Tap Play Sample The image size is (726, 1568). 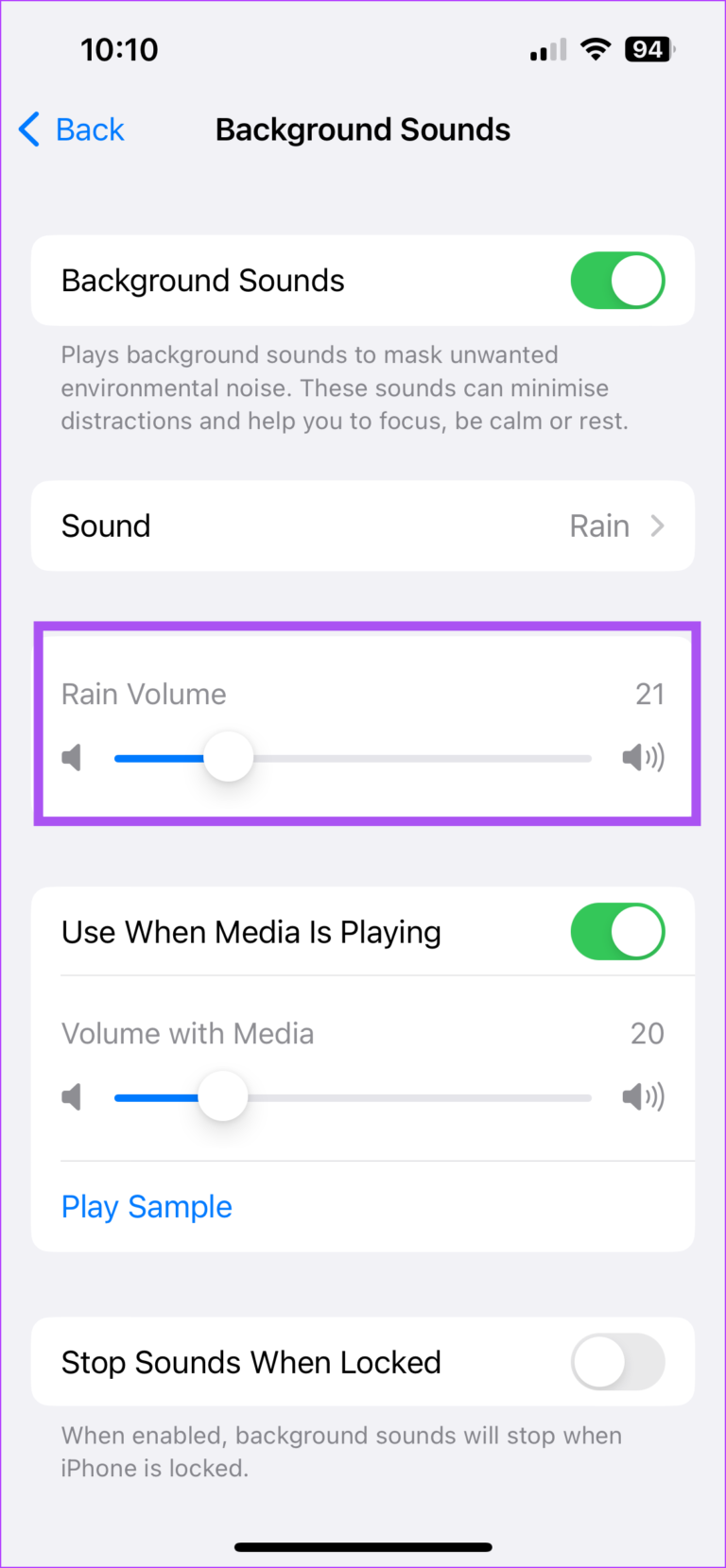pyautogui.click(x=147, y=1206)
